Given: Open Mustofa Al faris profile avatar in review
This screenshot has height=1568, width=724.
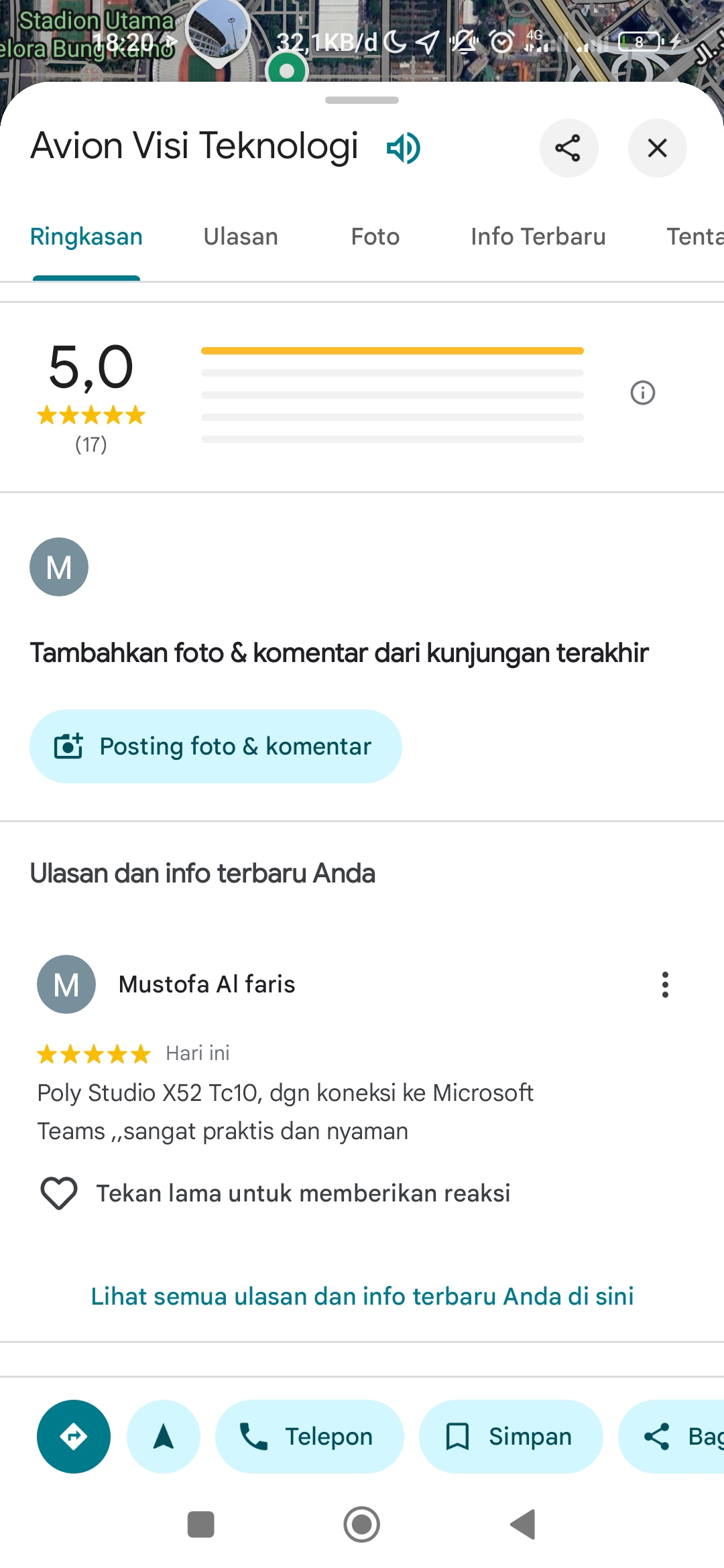Looking at the screenshot, I should [x=66, y=984].
